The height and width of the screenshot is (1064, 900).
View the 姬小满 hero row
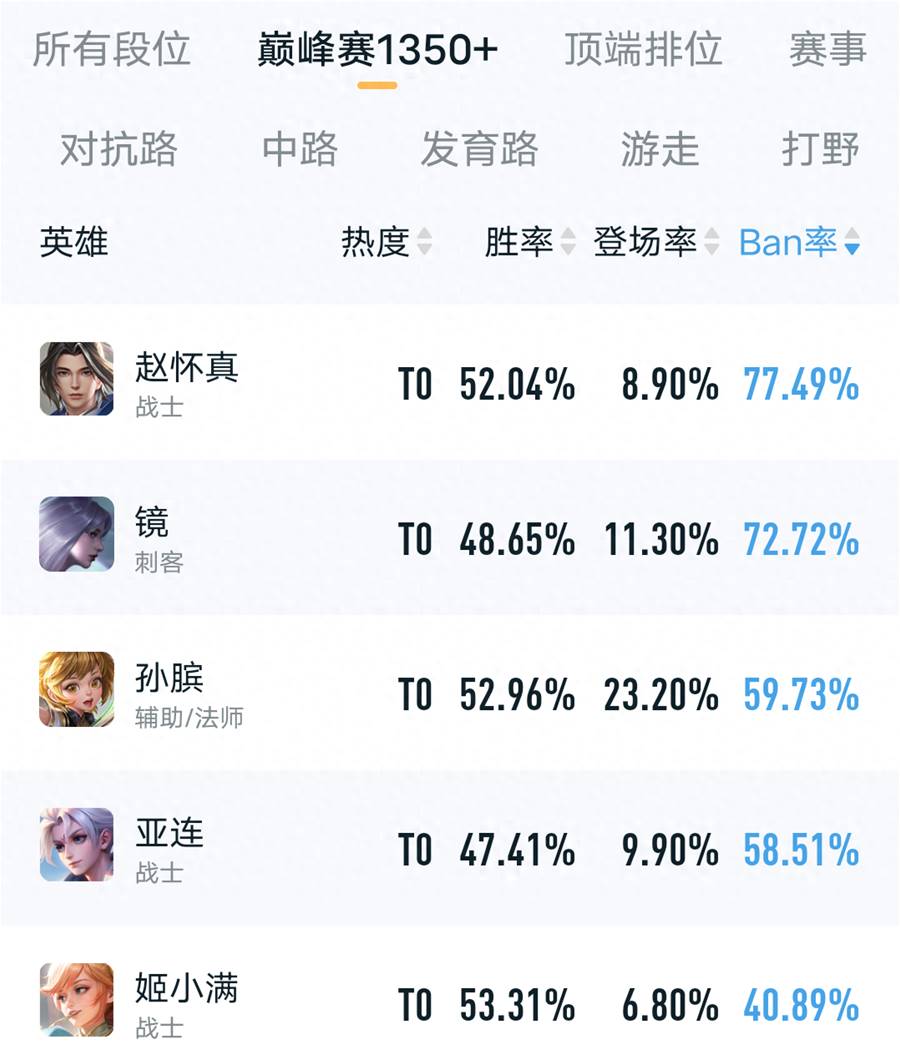[x=187, y=1000]
